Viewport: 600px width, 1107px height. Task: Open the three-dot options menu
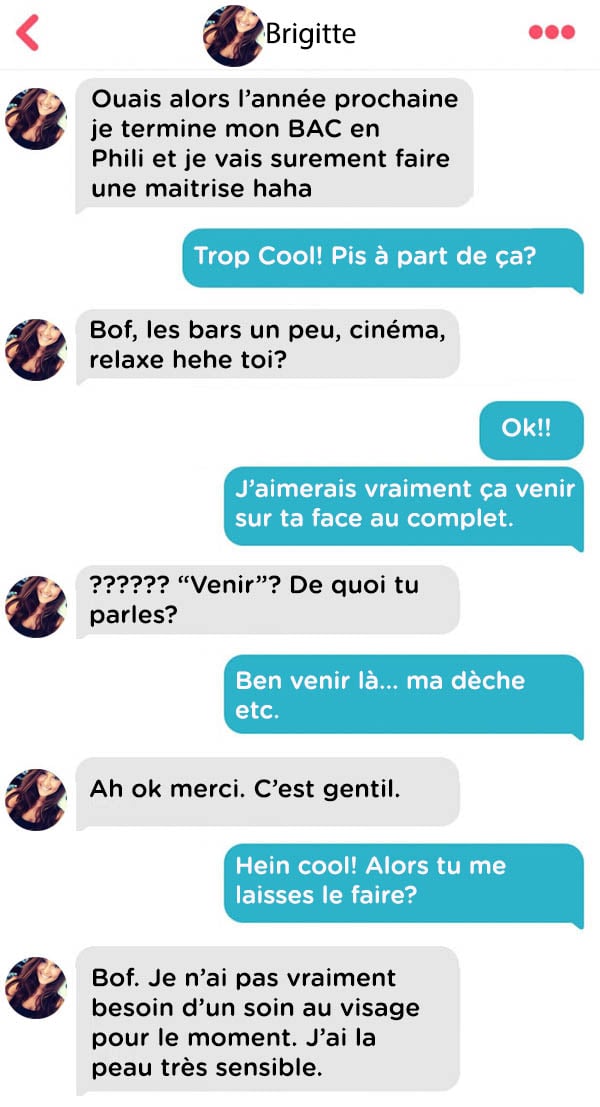[552, 32]
